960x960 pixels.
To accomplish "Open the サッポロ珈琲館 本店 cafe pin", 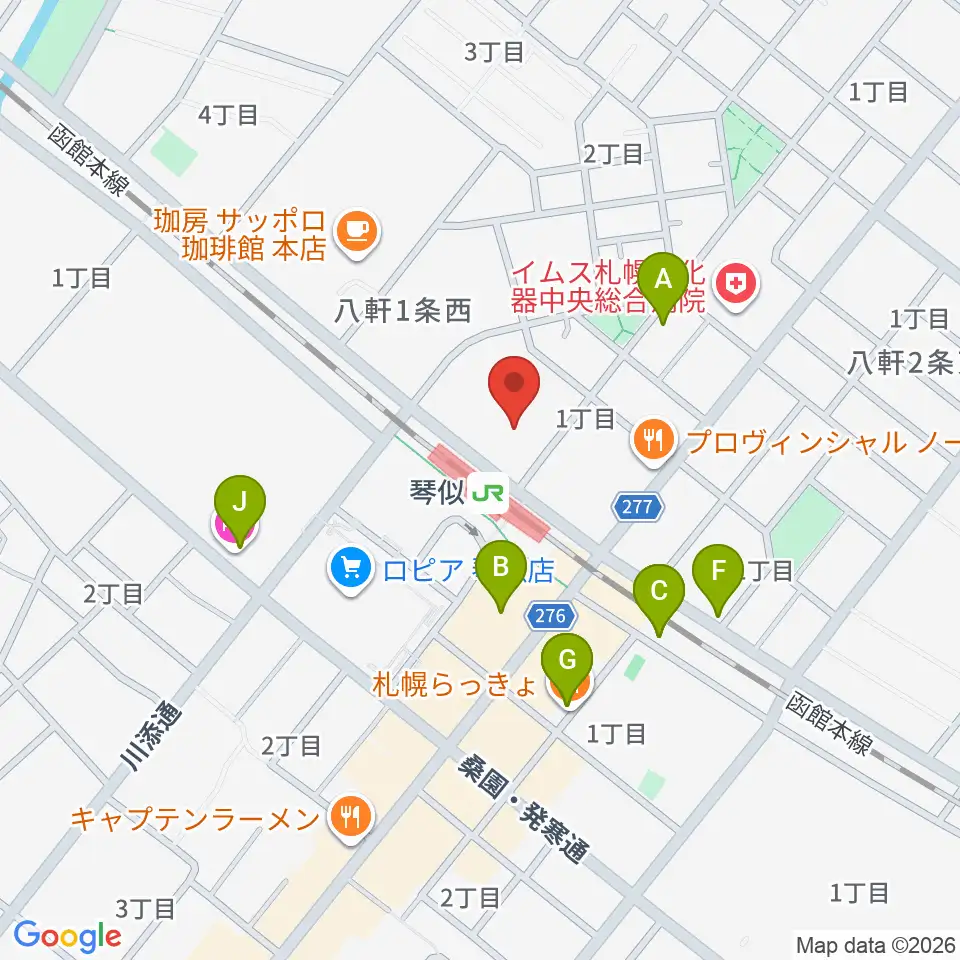I will coord(358,233).
